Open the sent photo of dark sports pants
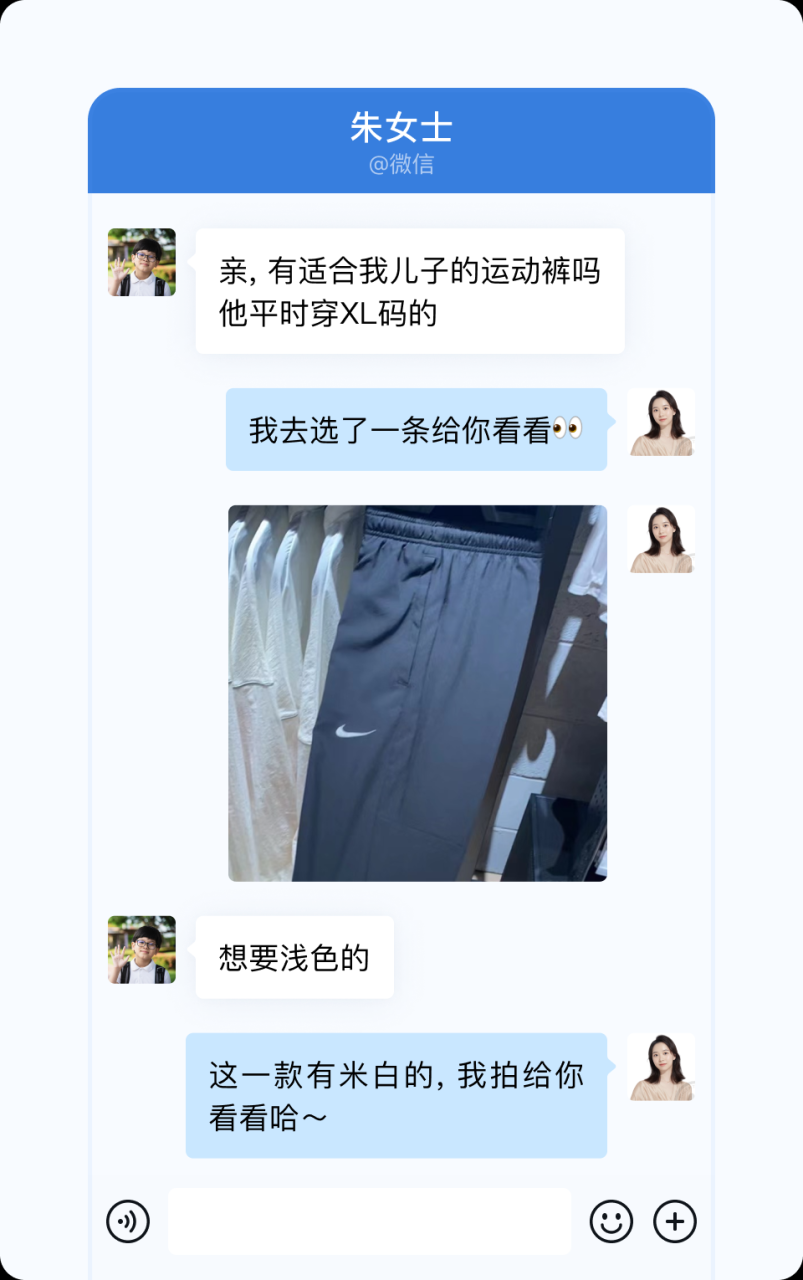Image resolution: width=803 pixels, height=1280 pixels. pos(417,693)
